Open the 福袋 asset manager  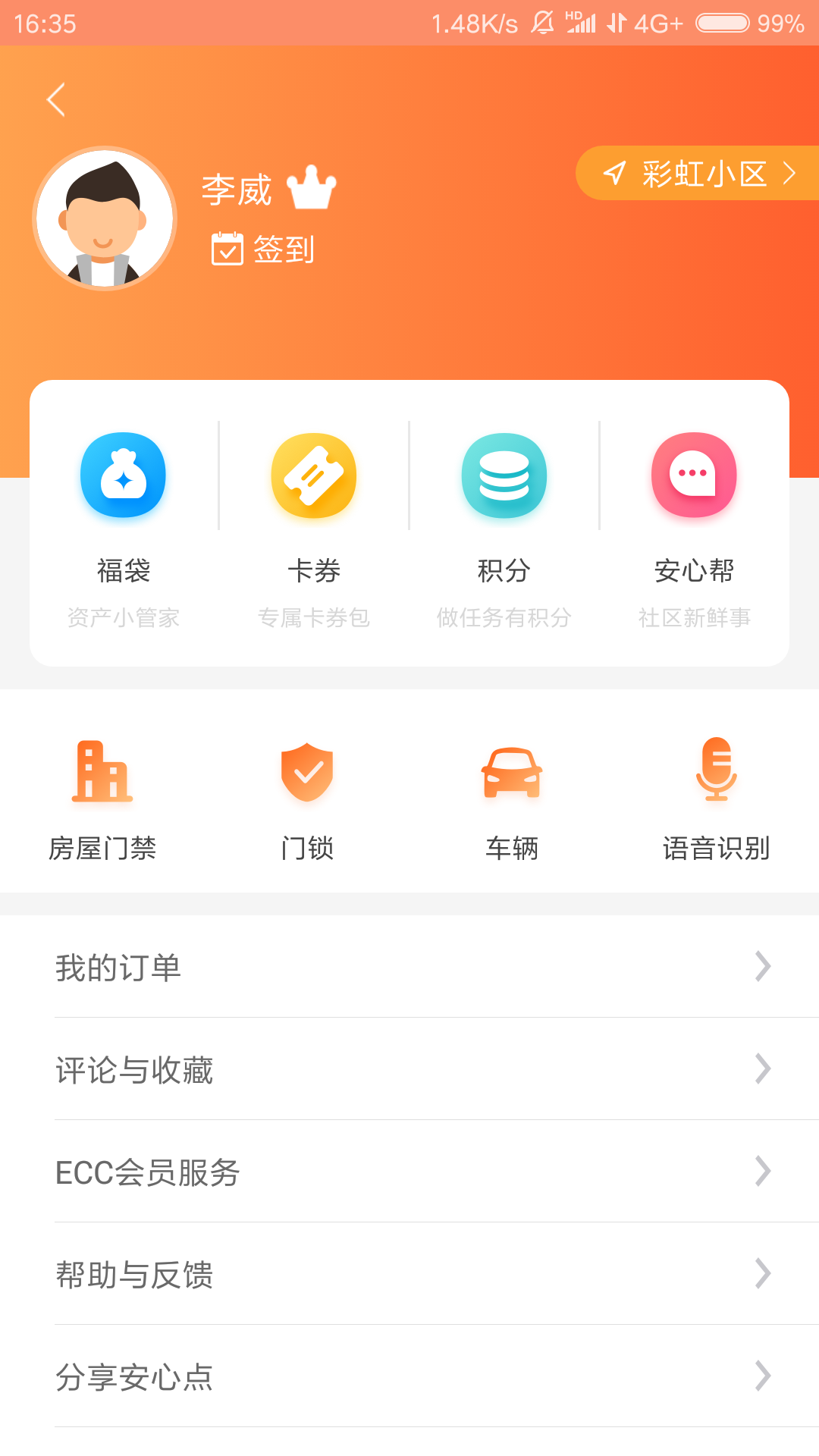coord(124,523)
